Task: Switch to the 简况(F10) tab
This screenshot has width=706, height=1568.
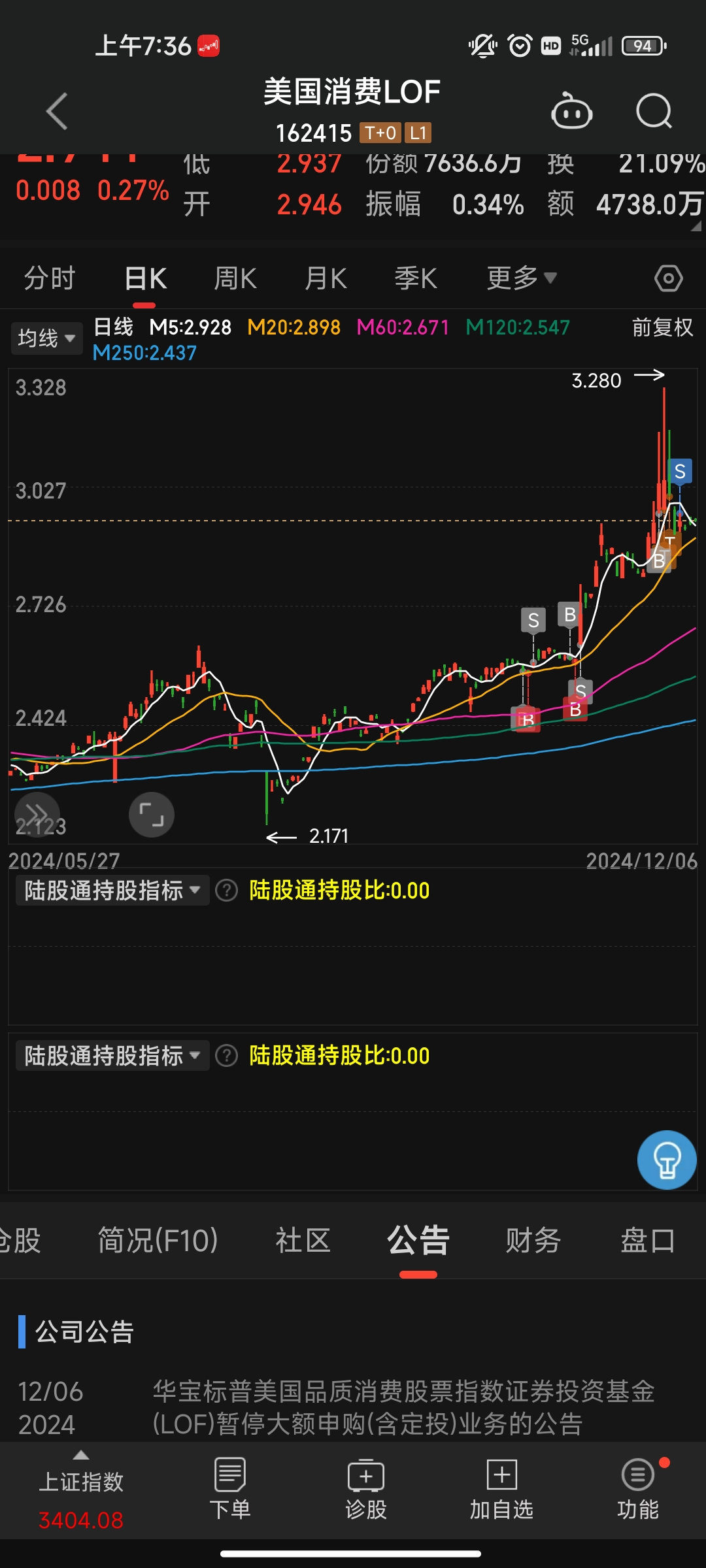Action: point(158,1240)
